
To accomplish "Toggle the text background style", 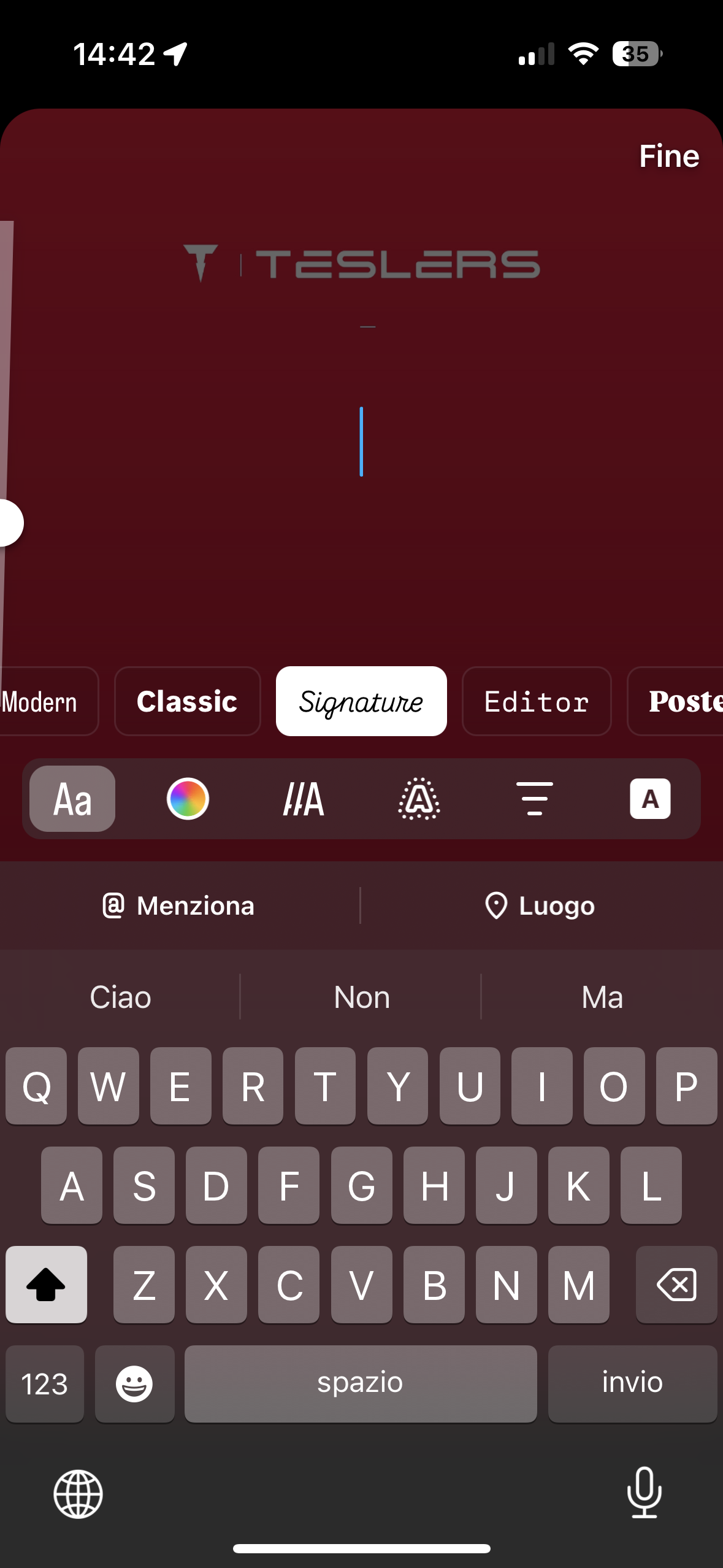I will click(x=650, y=799).
